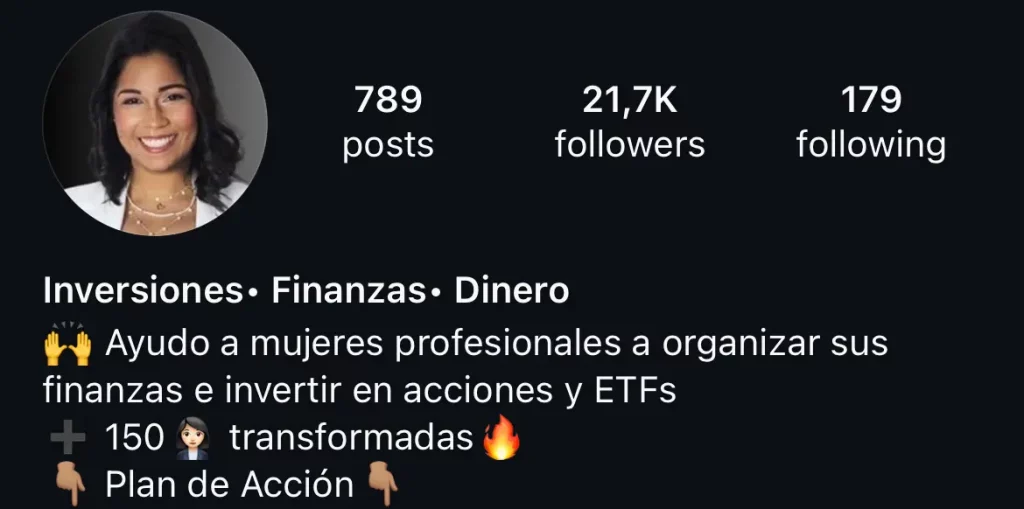Jump to the 789 posts

click(388, 123)
